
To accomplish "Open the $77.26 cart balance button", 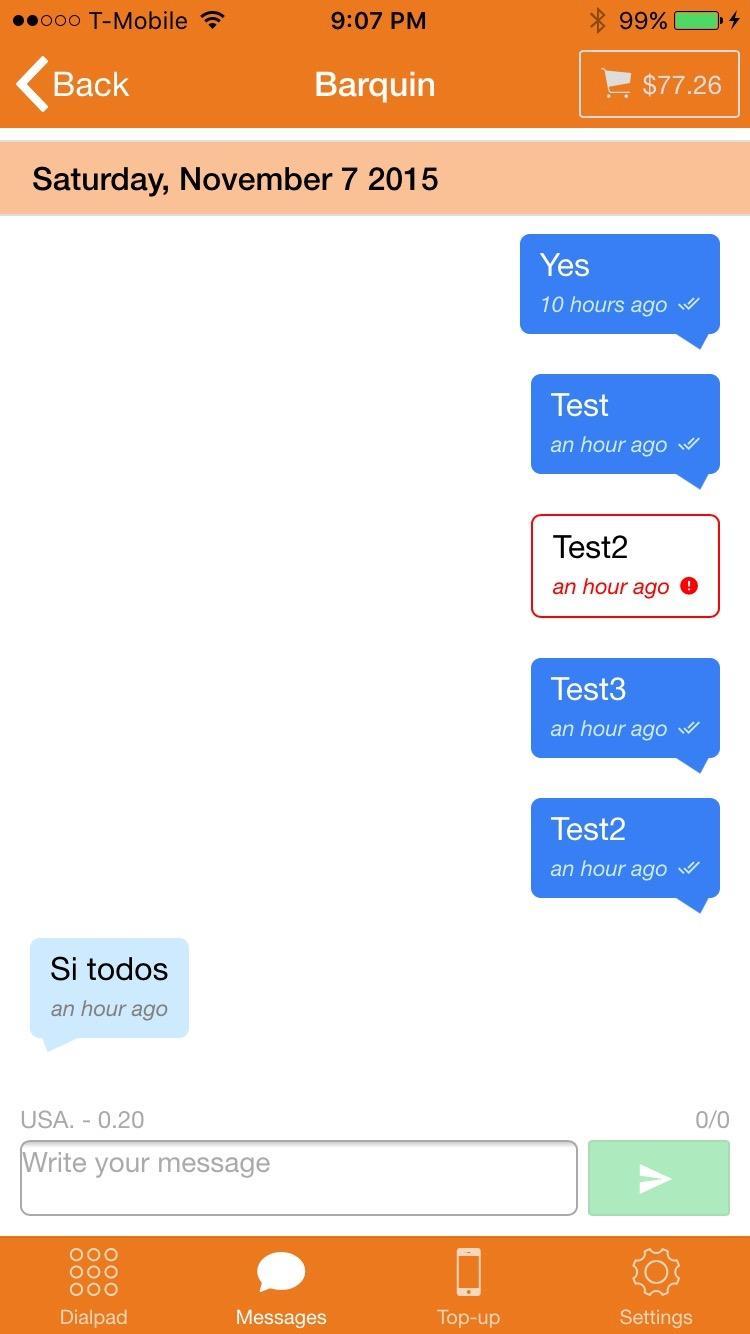I will coord(659,85).
